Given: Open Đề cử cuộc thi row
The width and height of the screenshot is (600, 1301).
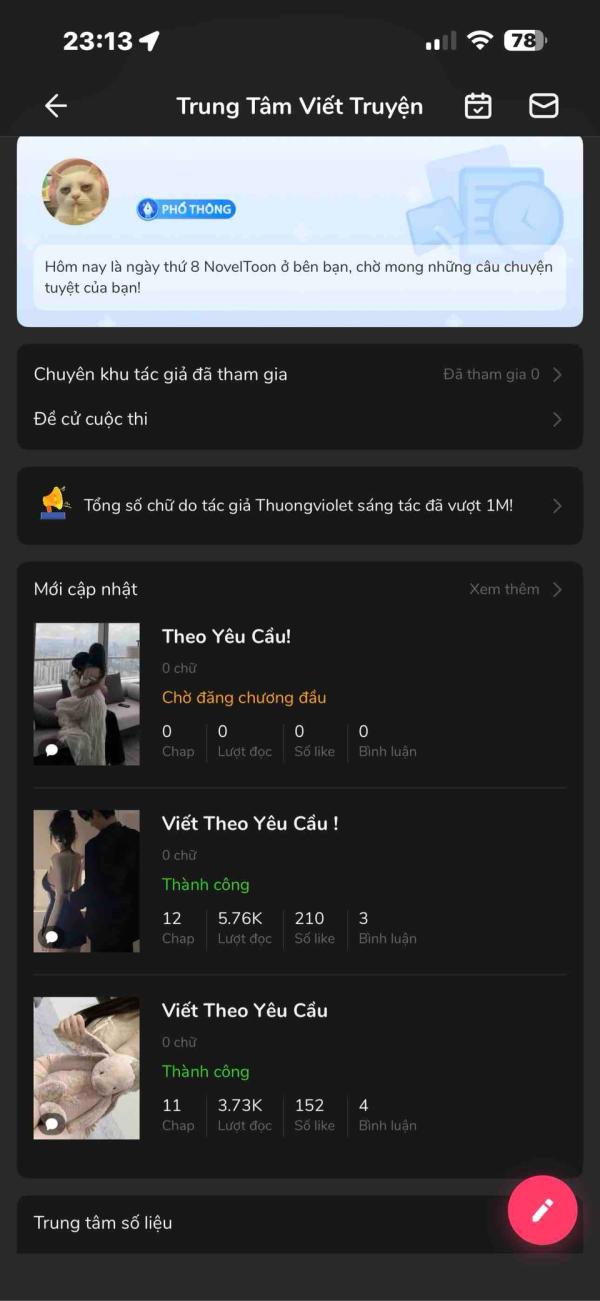Looking at the screenshot, I should [x=298, y=419].
